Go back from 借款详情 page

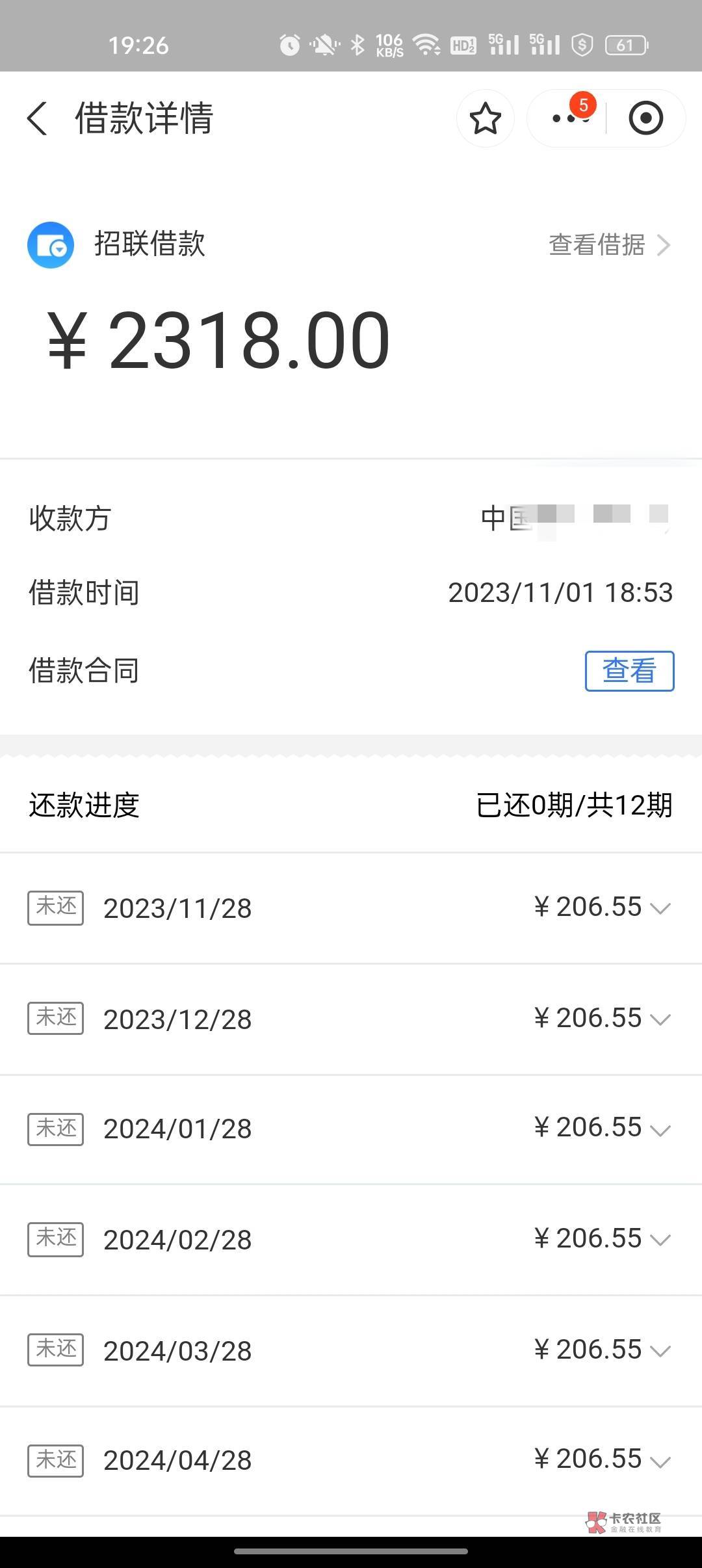[37, 118]
